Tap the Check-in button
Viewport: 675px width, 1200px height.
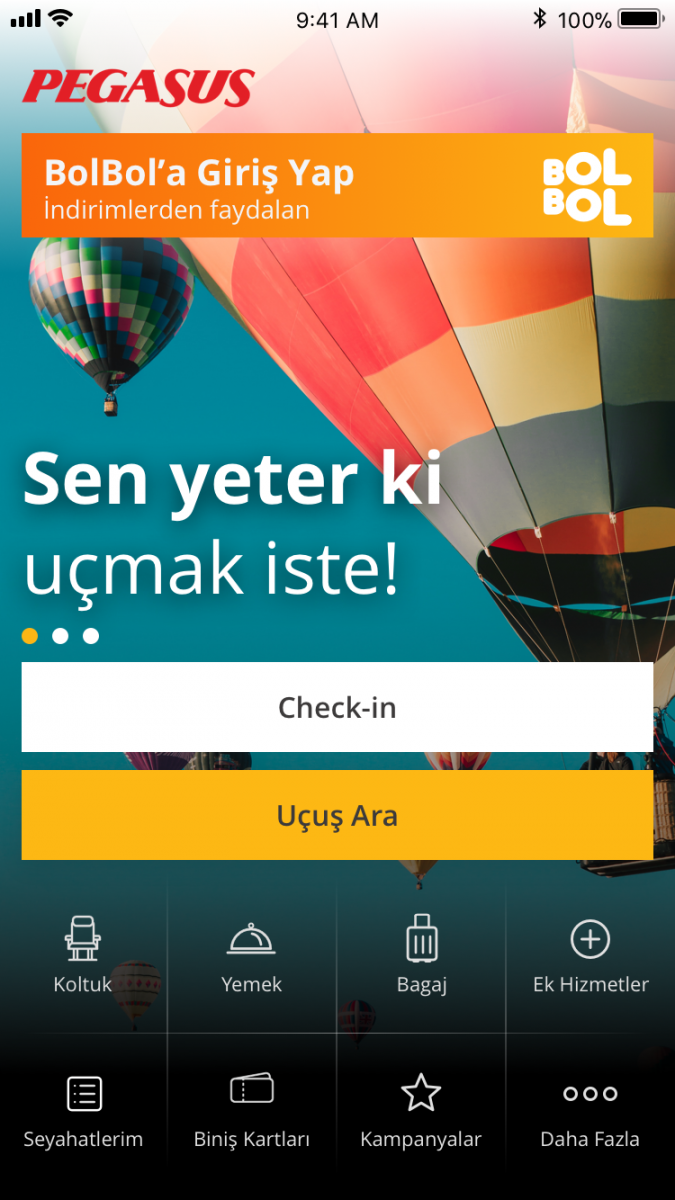point(337,707)
